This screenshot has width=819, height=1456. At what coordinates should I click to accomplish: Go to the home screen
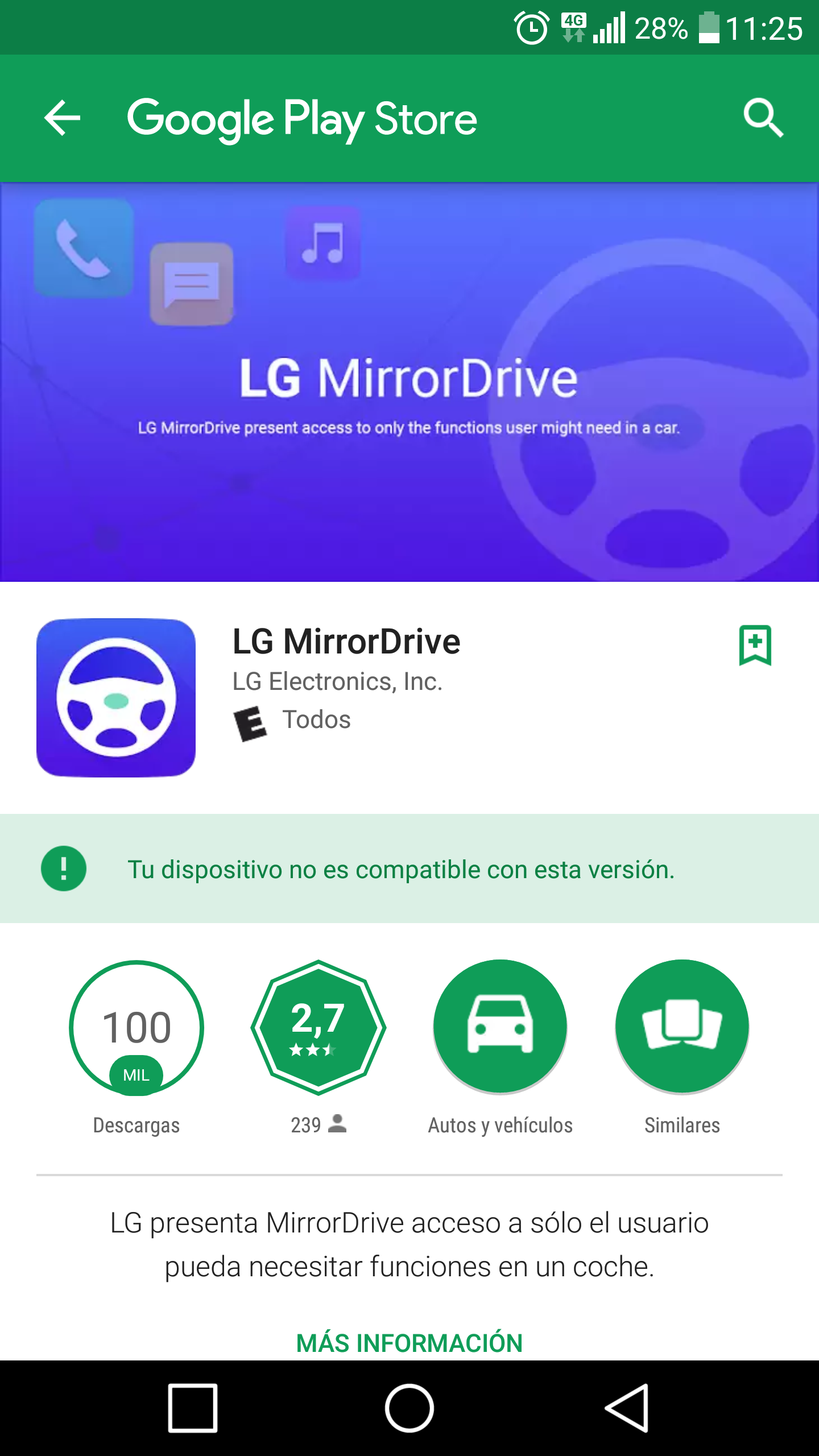(x=409, y=1408)
